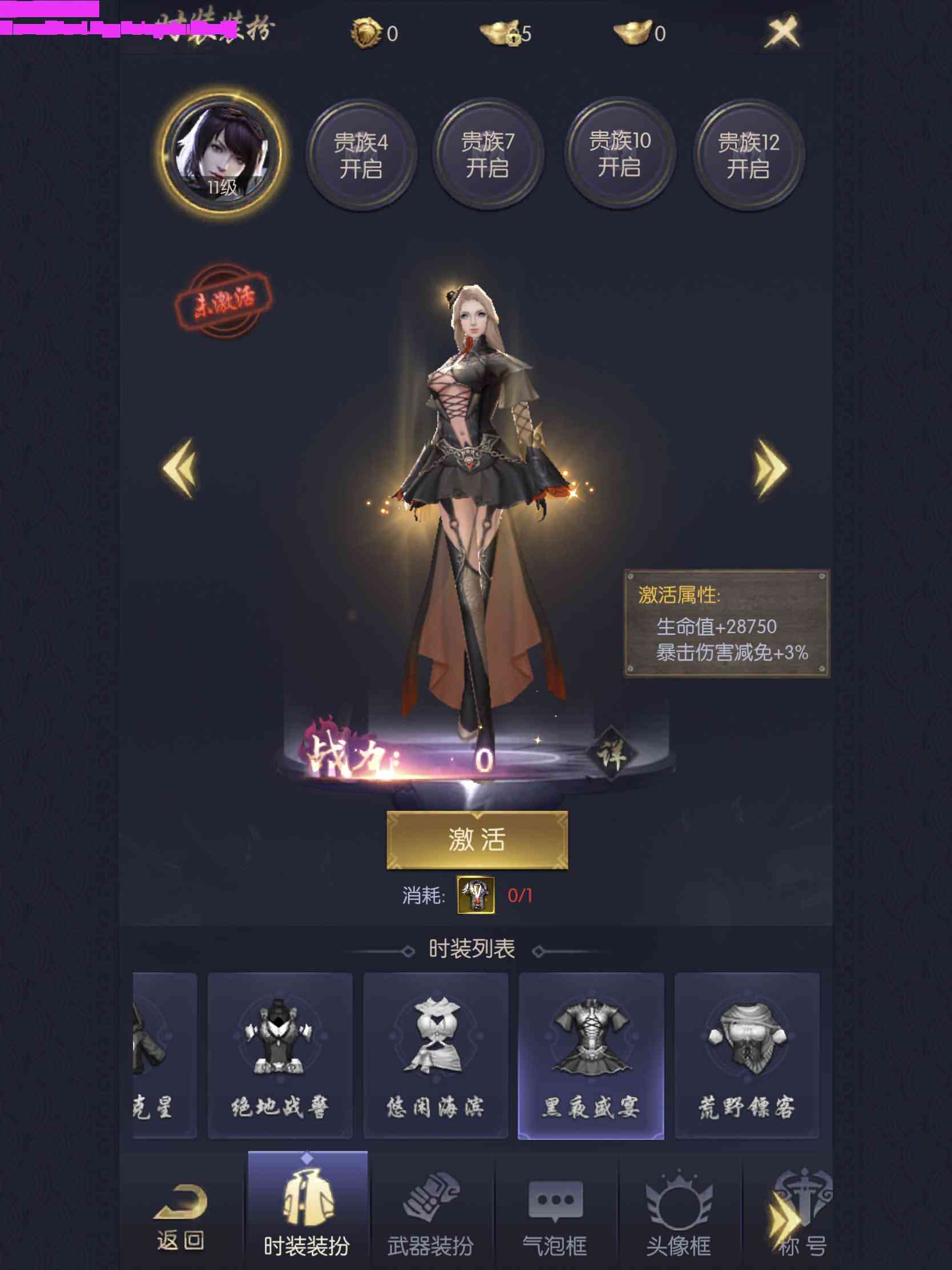The height and width of the screenshot is (1270, 952).
Task: Tap the 贵族10 开启 locked slot
Action: click(620, 154)
